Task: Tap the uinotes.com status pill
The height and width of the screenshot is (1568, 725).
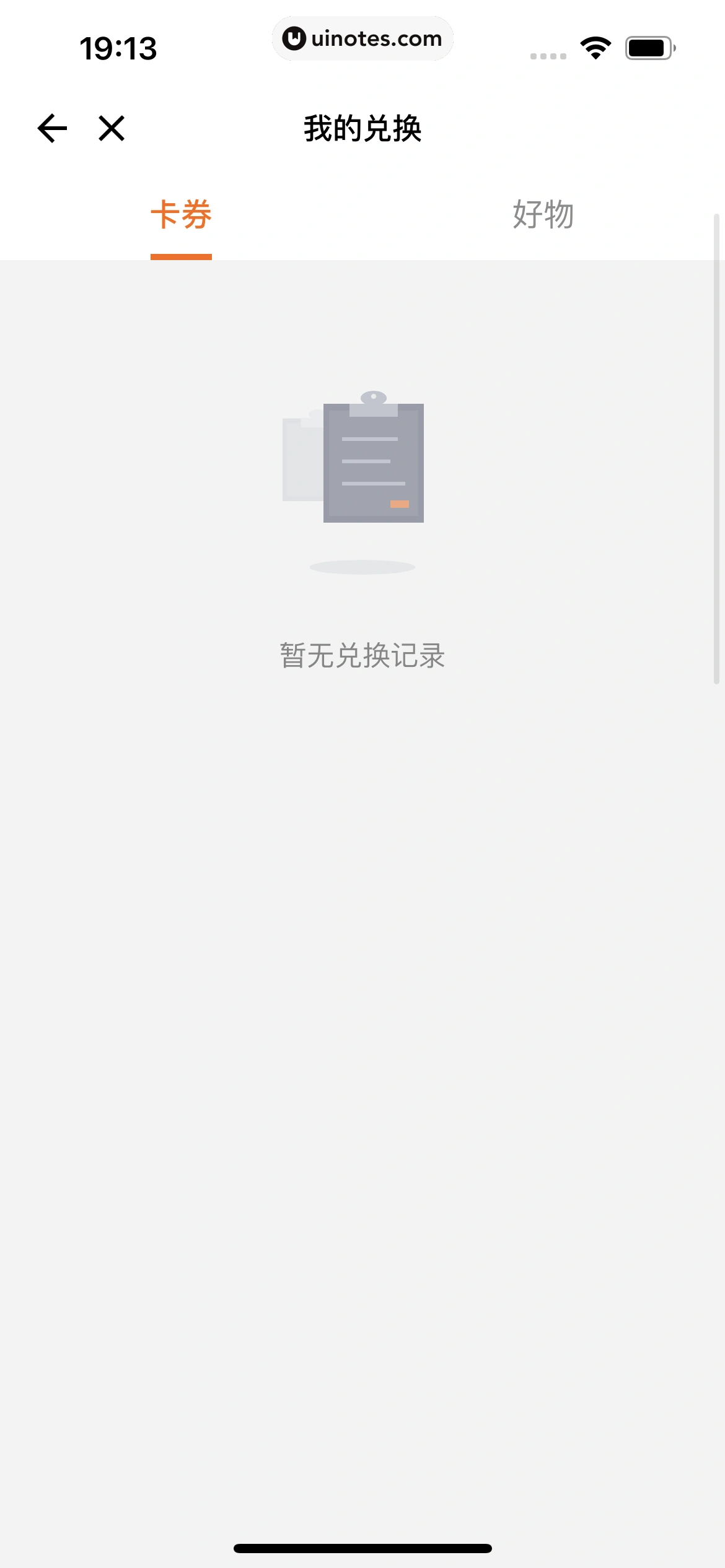Action: [362, 38]
